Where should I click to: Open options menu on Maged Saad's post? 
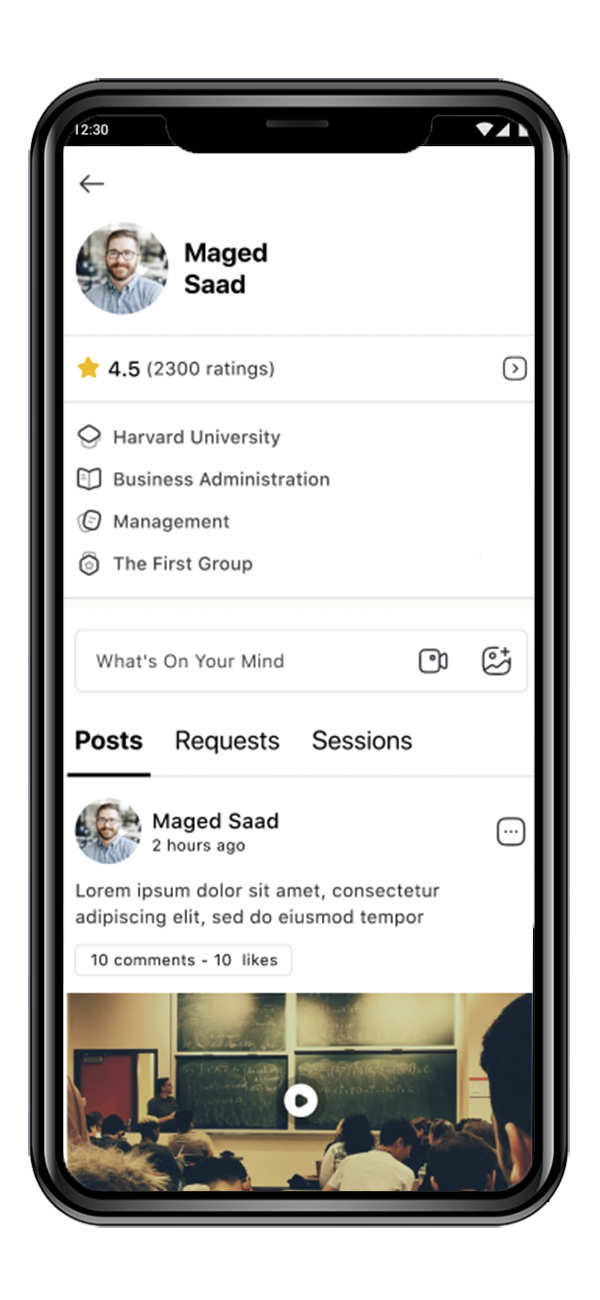[510, 832]
